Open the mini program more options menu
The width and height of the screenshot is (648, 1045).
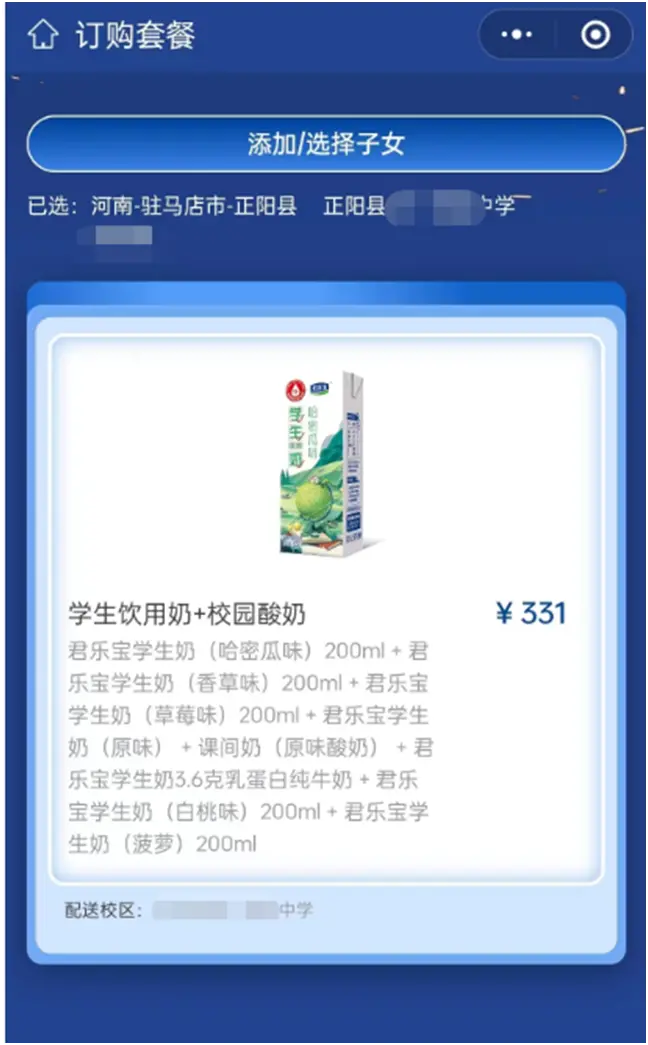pos(516,36)
